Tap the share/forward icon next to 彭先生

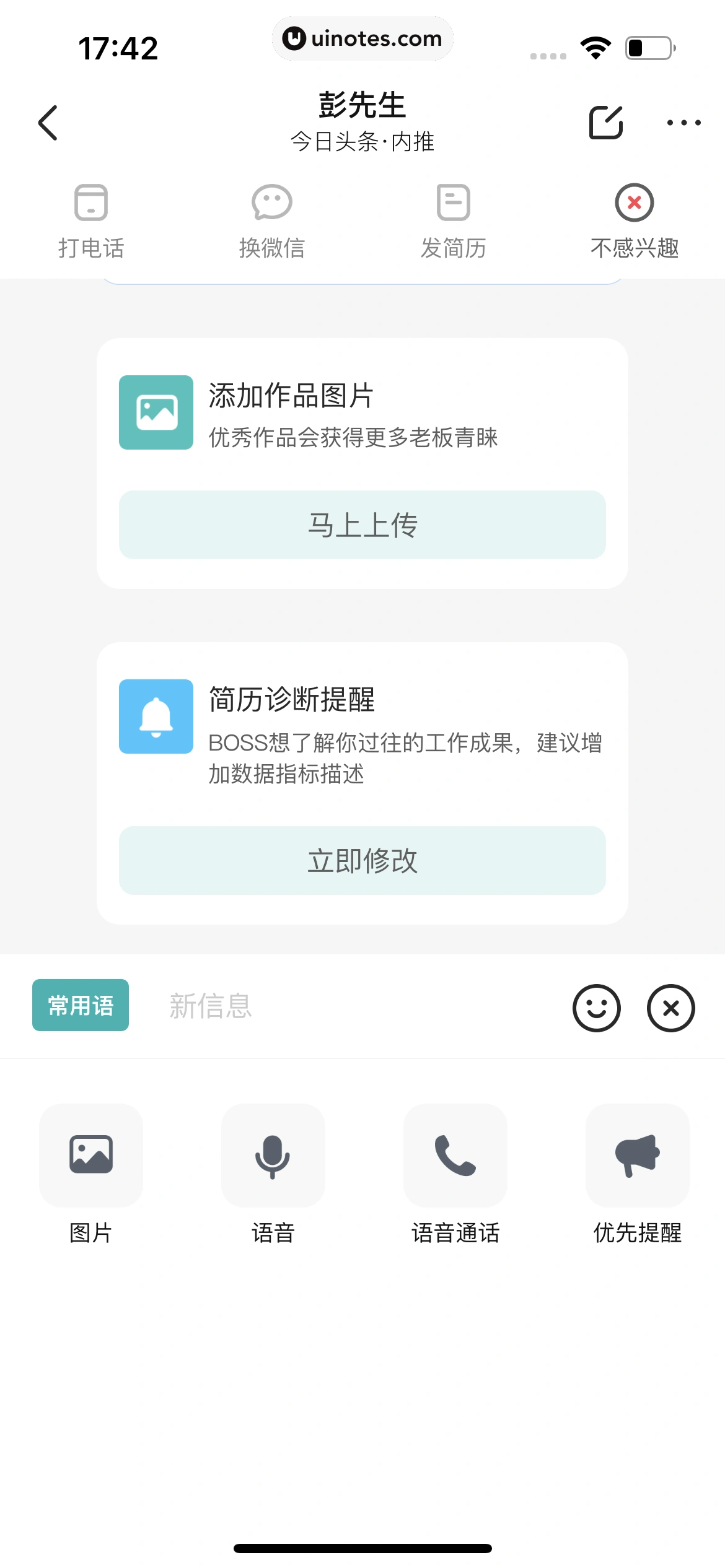tap(605, 123)
